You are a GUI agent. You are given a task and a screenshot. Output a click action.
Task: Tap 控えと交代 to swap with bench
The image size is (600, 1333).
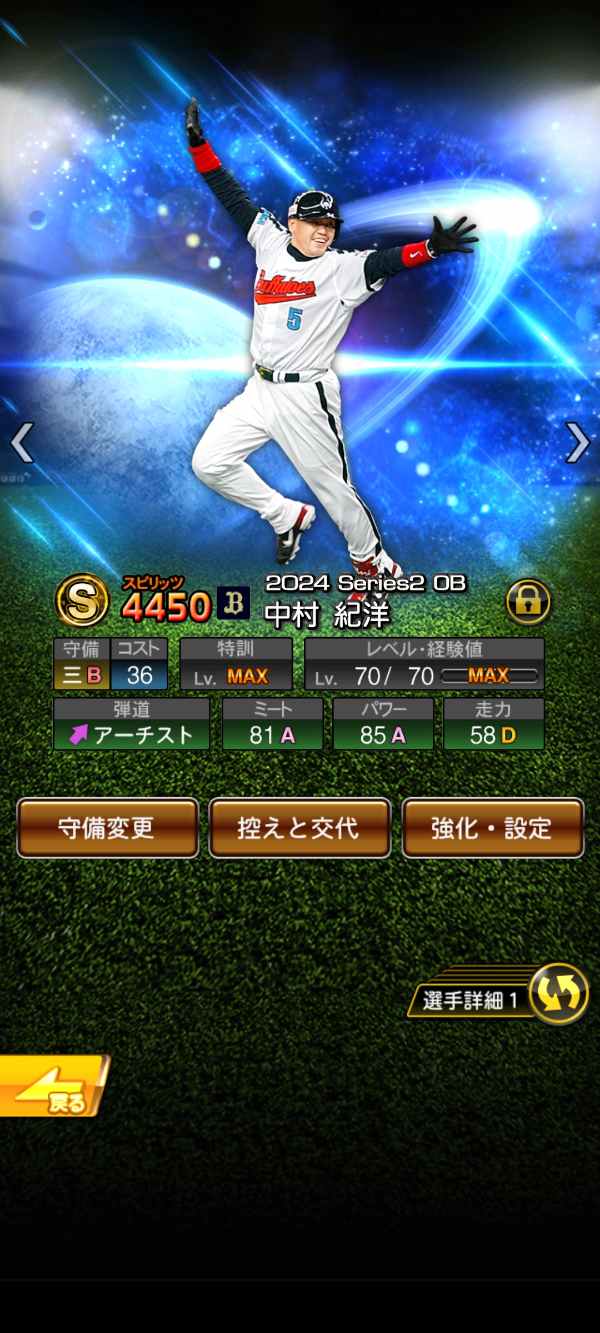click(x=299, y=827)
